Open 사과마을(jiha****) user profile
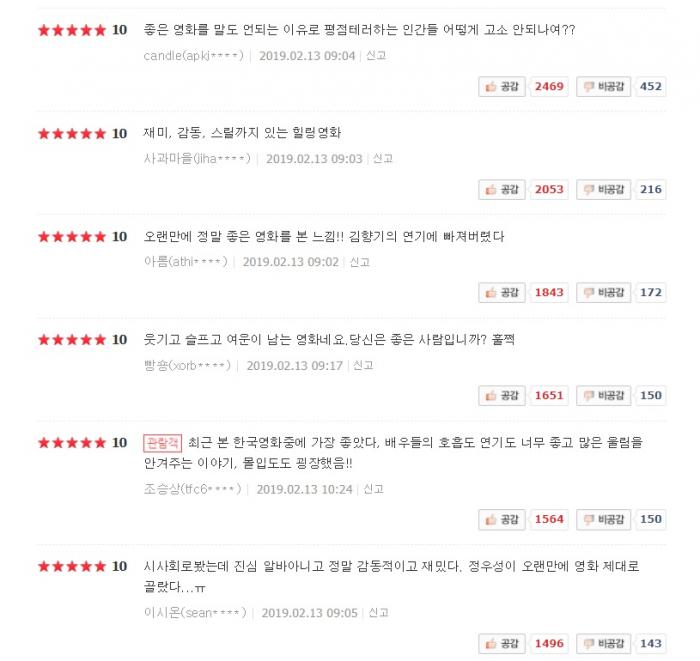 (196, 158)
